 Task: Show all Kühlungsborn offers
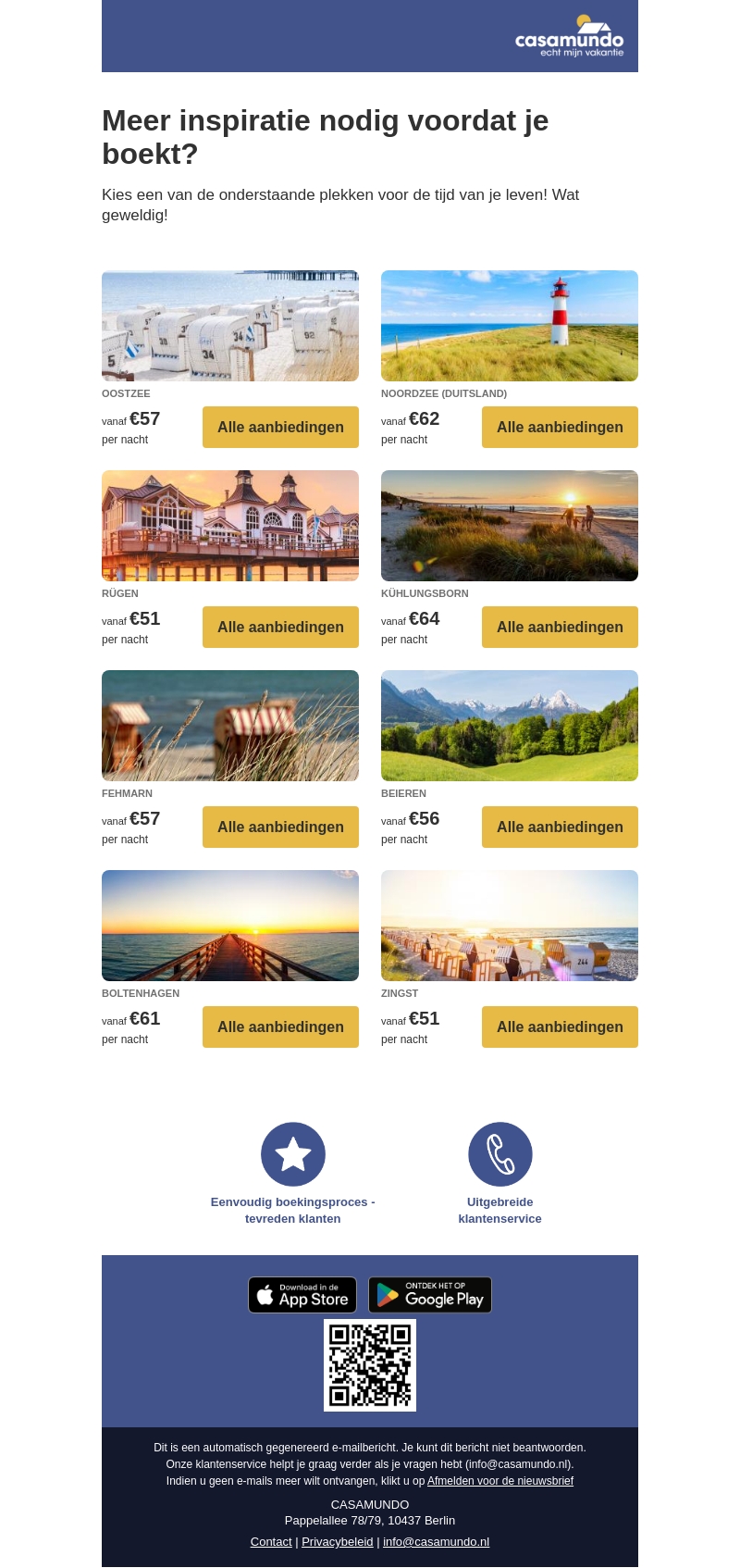pyautogui.click(x=560, y=627)
